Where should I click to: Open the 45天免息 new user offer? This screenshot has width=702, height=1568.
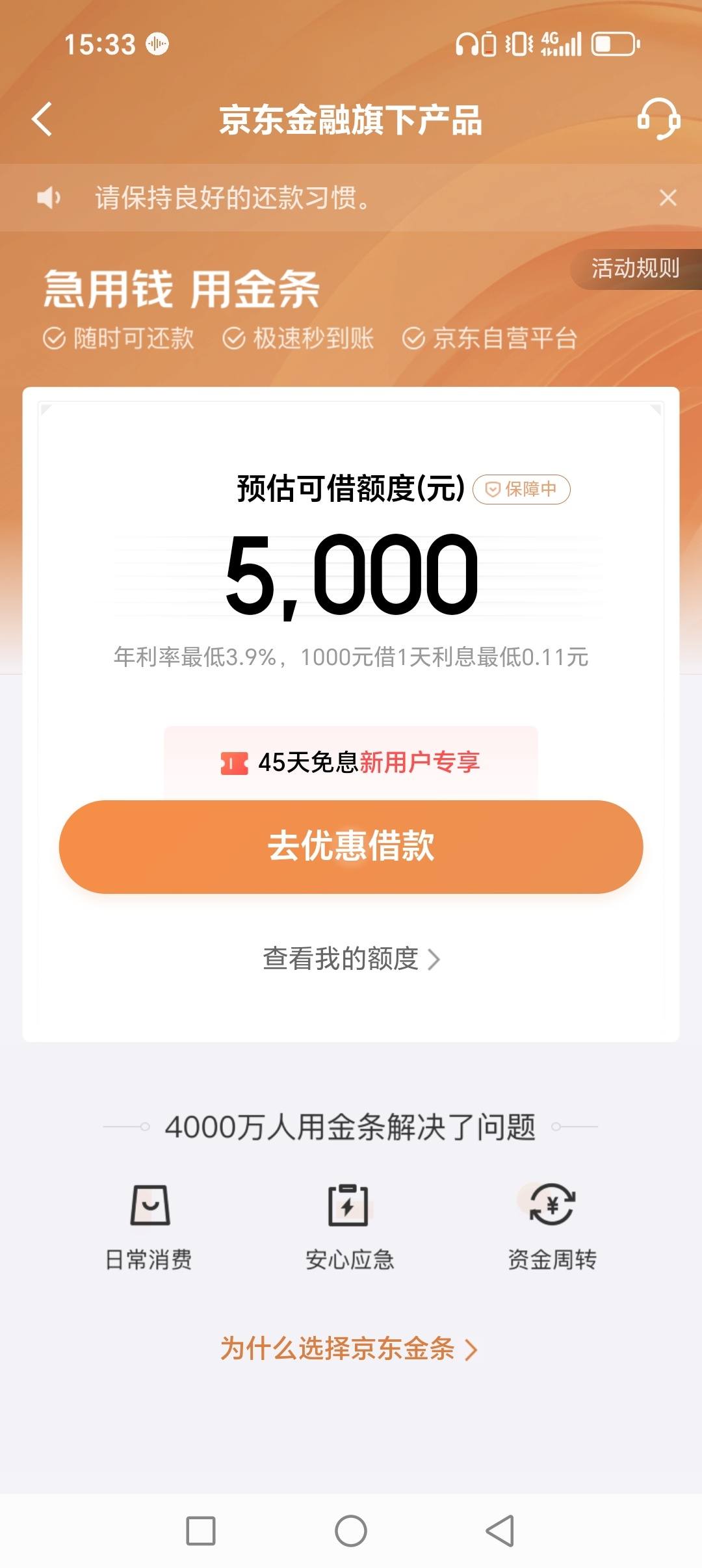pyautogui.click(x=351, y=762)
